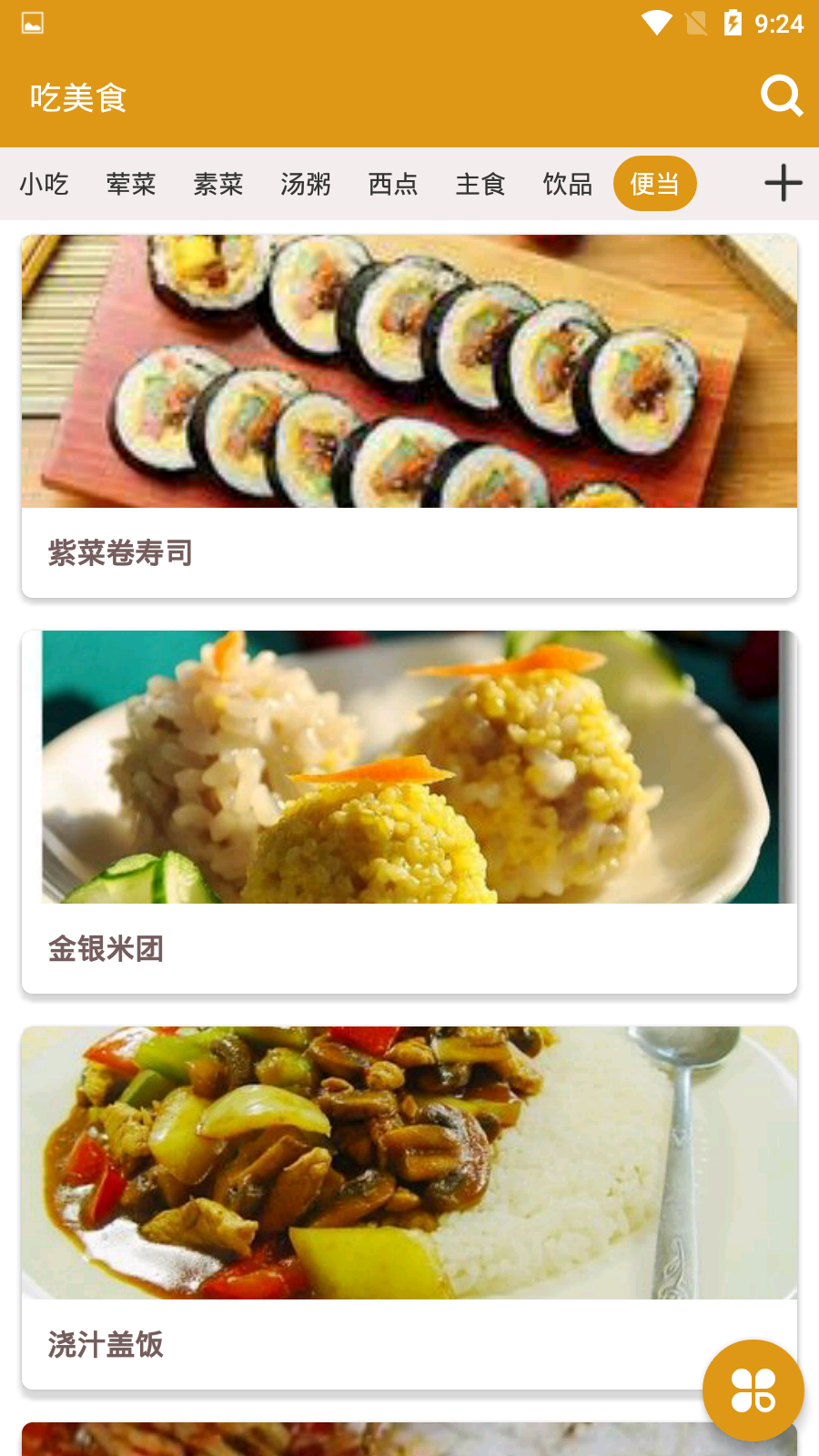Select the 便当 tab
Viewport: 819px width, 1456px height.
click(x=655, y=184)
